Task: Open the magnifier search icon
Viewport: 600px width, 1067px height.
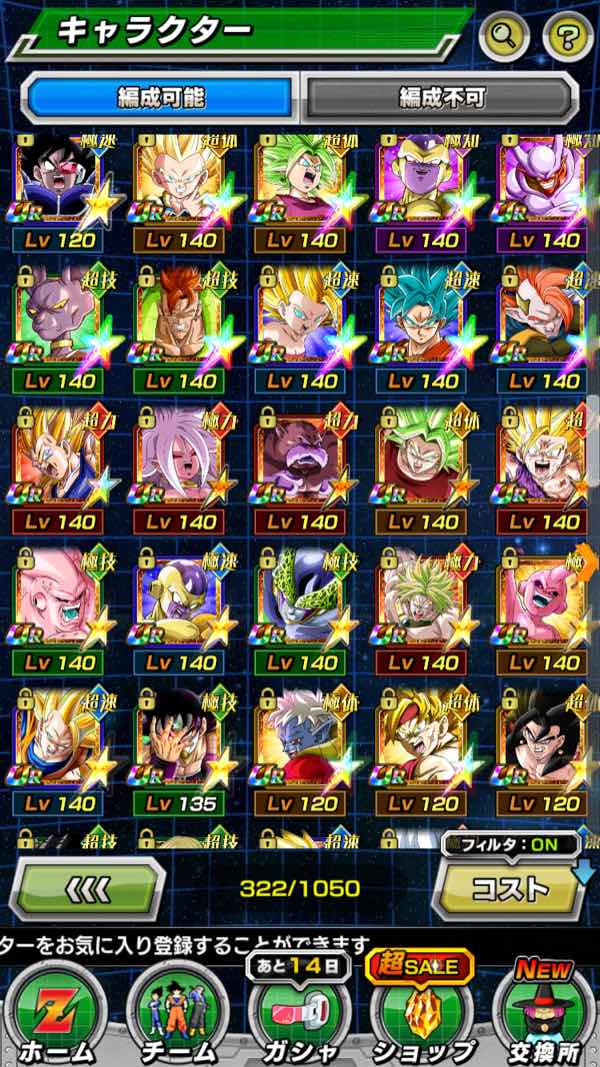Action: 505,37
